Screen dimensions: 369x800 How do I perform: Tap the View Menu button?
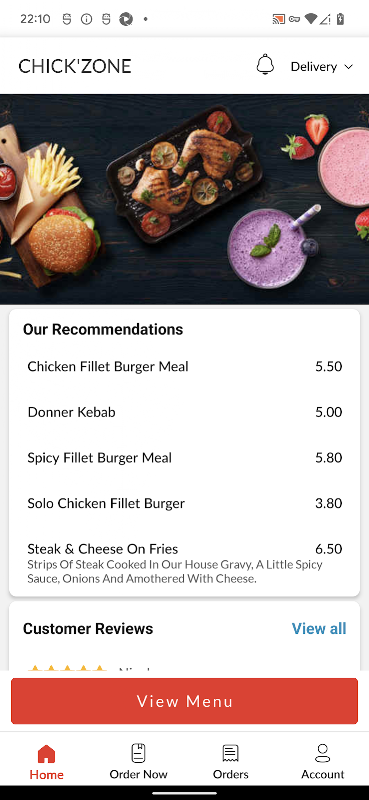click(x=184, y=701)
